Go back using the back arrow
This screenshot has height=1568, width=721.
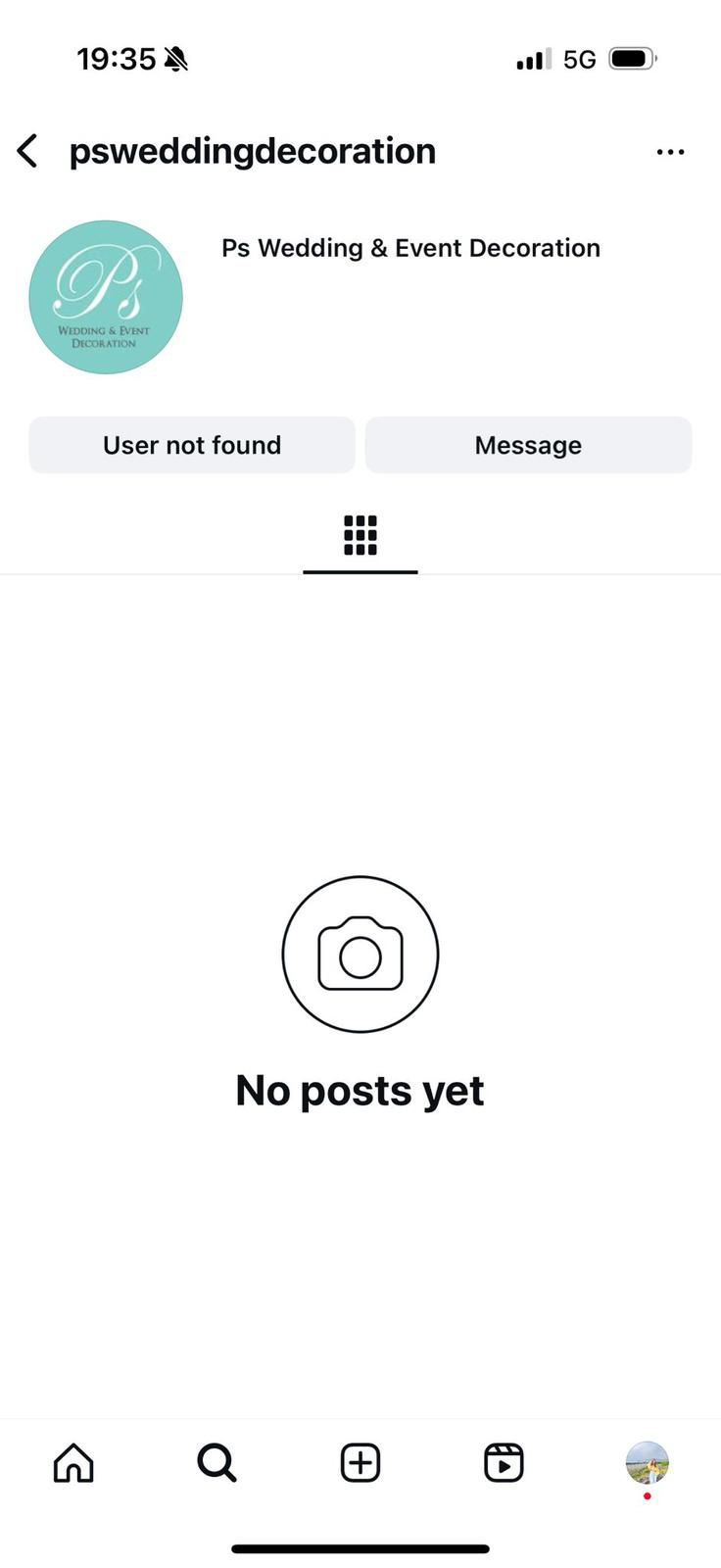[x=27, y=151]
